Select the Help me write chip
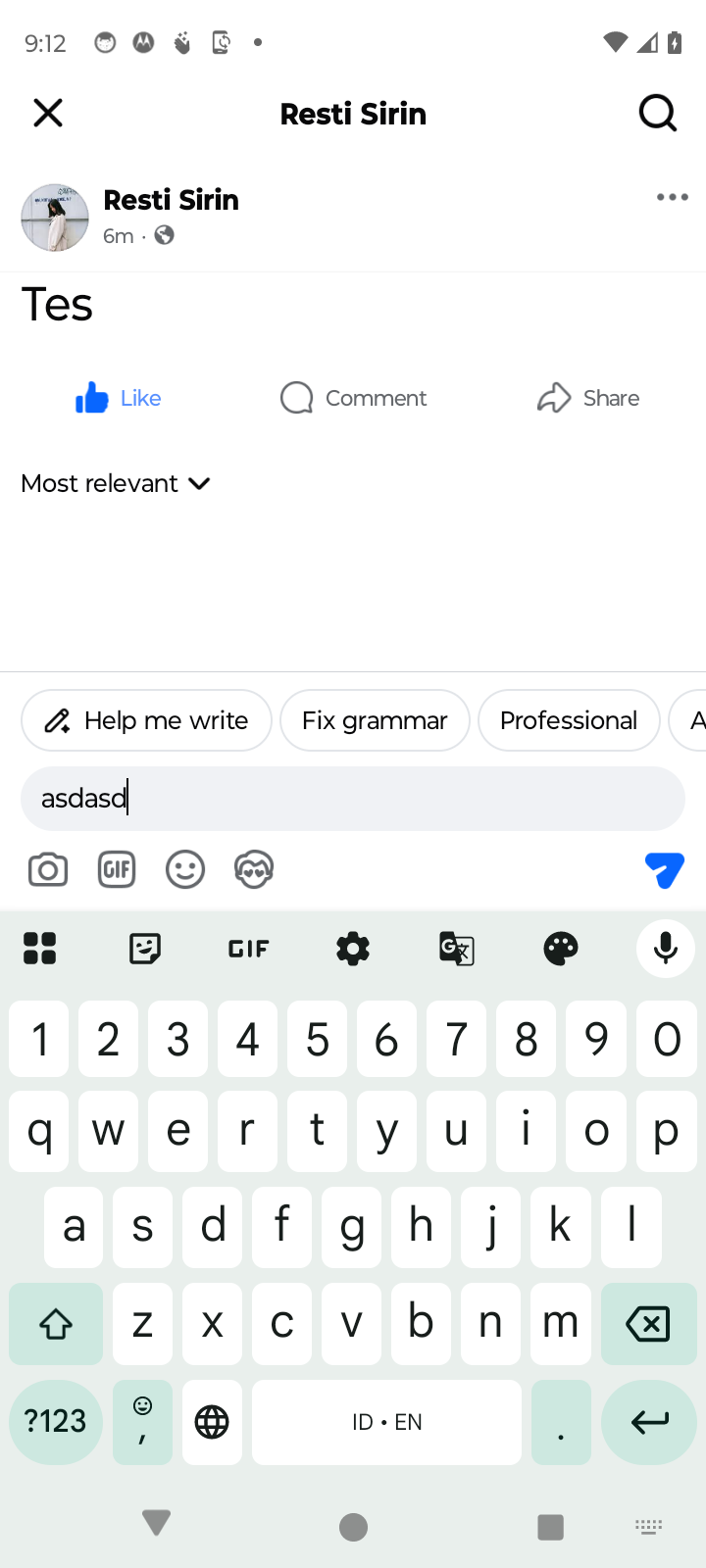Viewport: 706px width, 1568px height. (x=146, y=720)
